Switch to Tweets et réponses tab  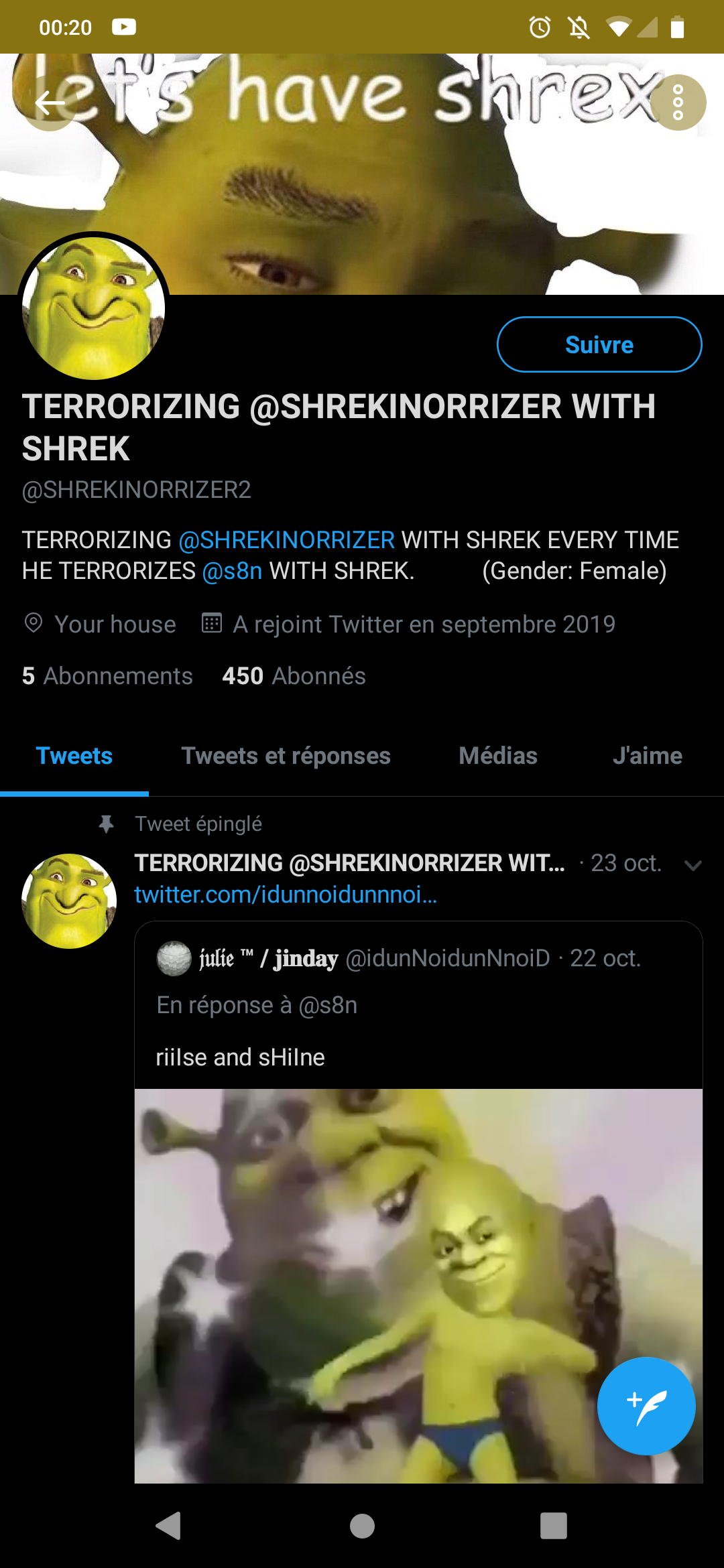(x=286, y=756)
